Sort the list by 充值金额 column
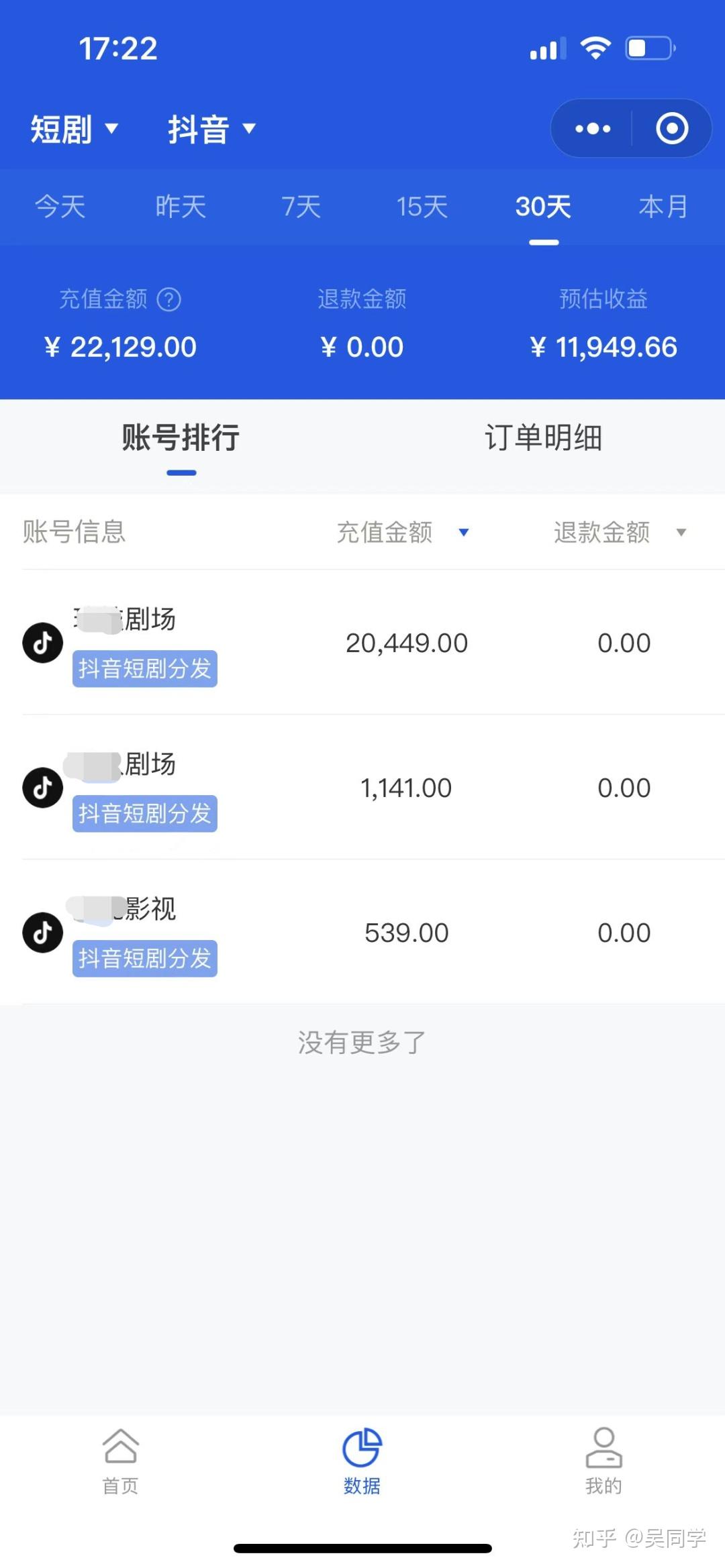This screenshot has width=725, height=1568. pyautogui.click(x=403, y=532)
